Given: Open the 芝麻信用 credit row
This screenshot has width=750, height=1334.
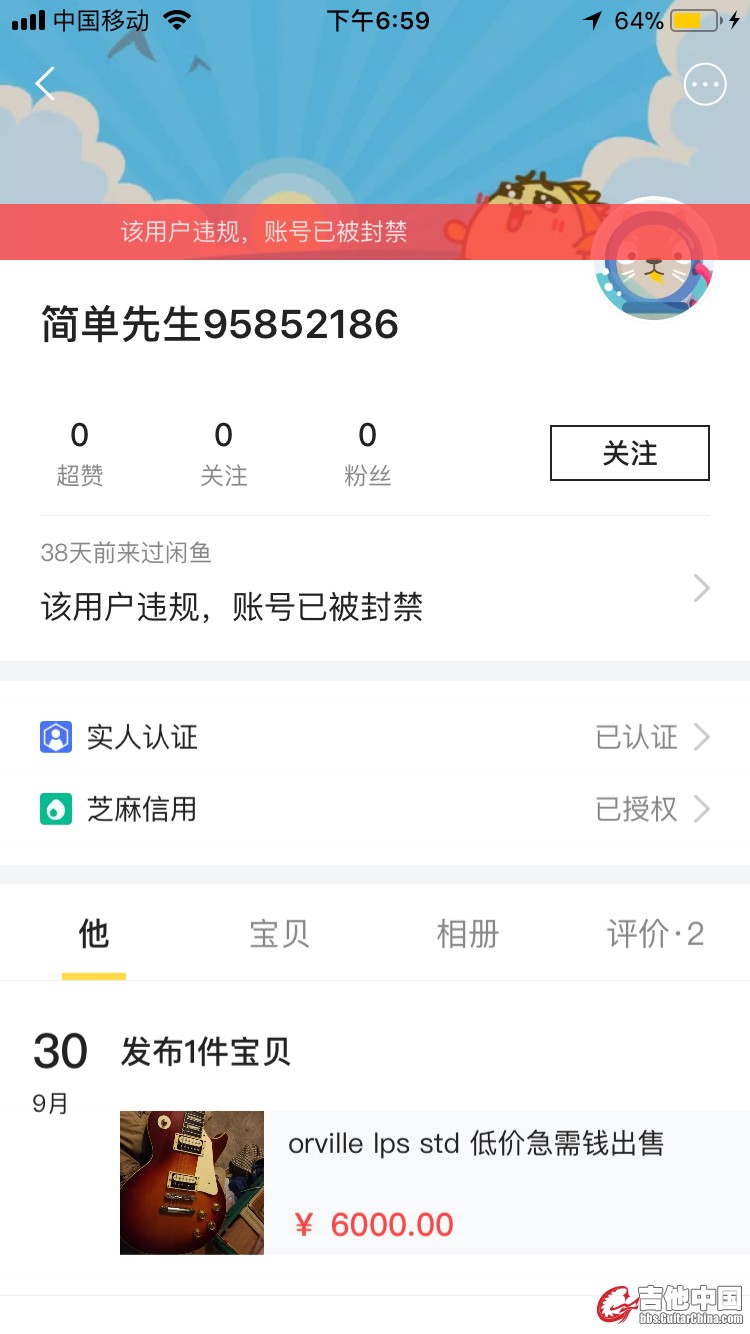Looking at the screenshot, I should tap(374, 809).
